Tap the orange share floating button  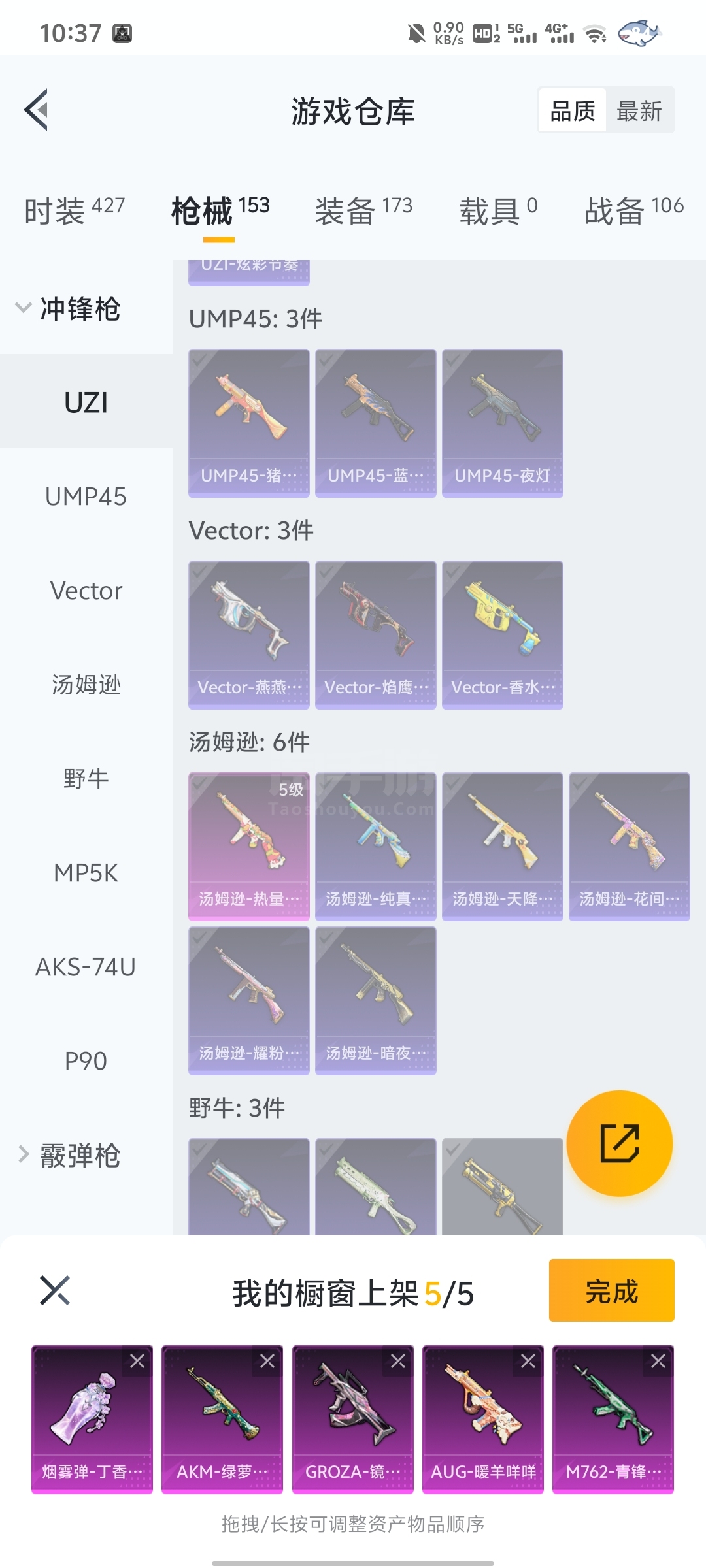click(619, 1143)
